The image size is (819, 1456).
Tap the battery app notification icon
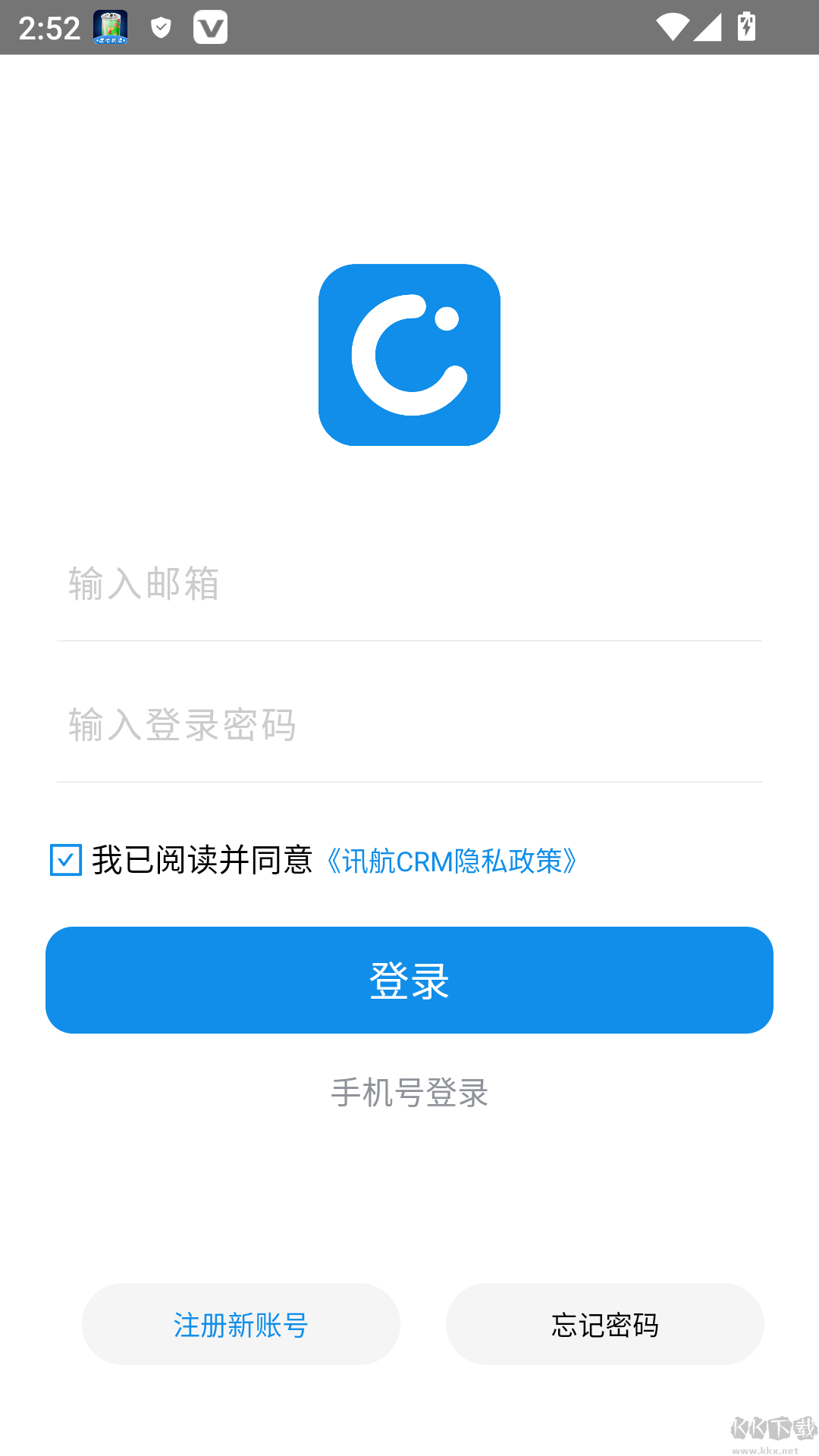coord(111,27)
